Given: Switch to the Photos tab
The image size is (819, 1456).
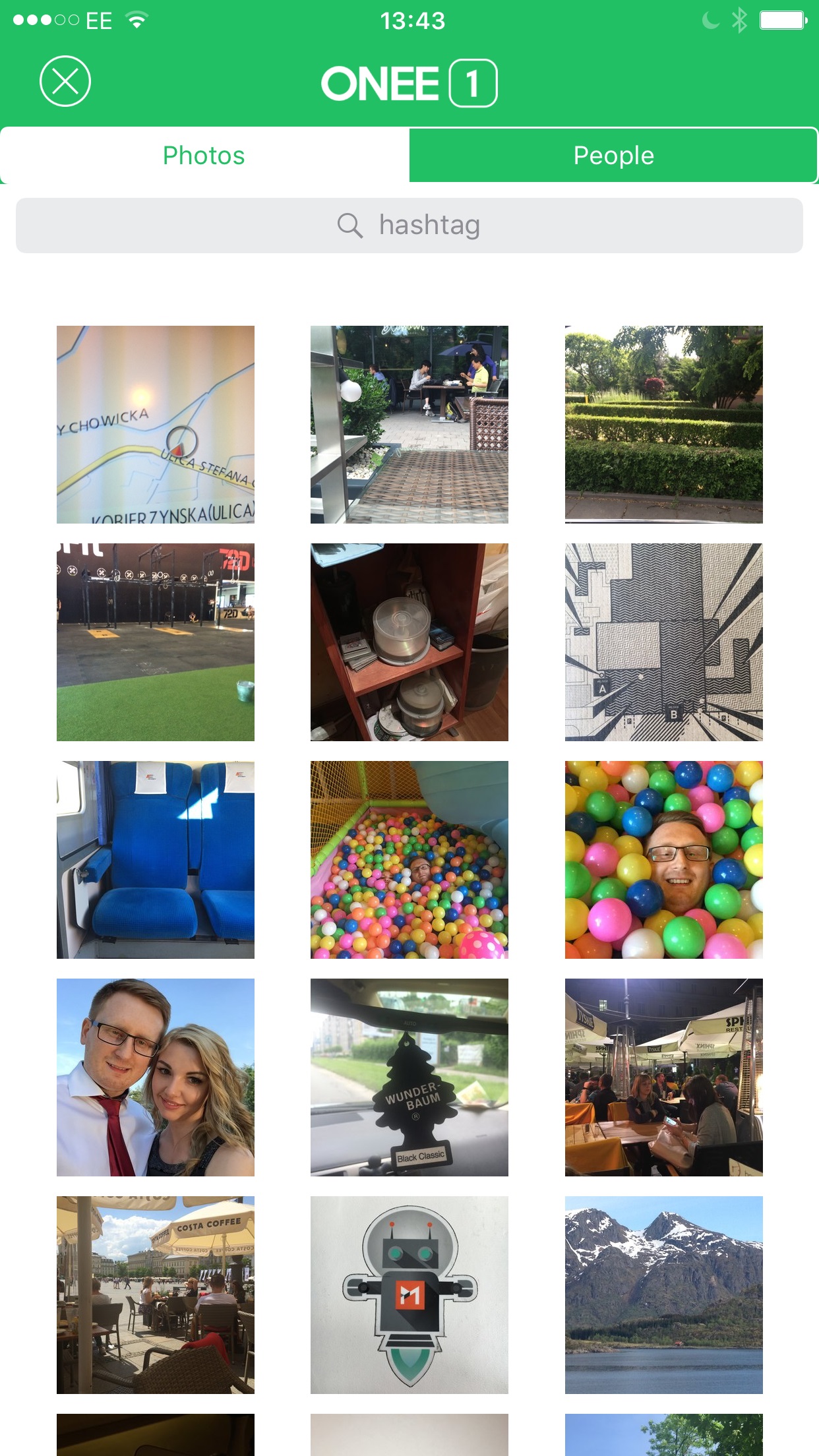Looking at the screenshot, I should [204, 156].
